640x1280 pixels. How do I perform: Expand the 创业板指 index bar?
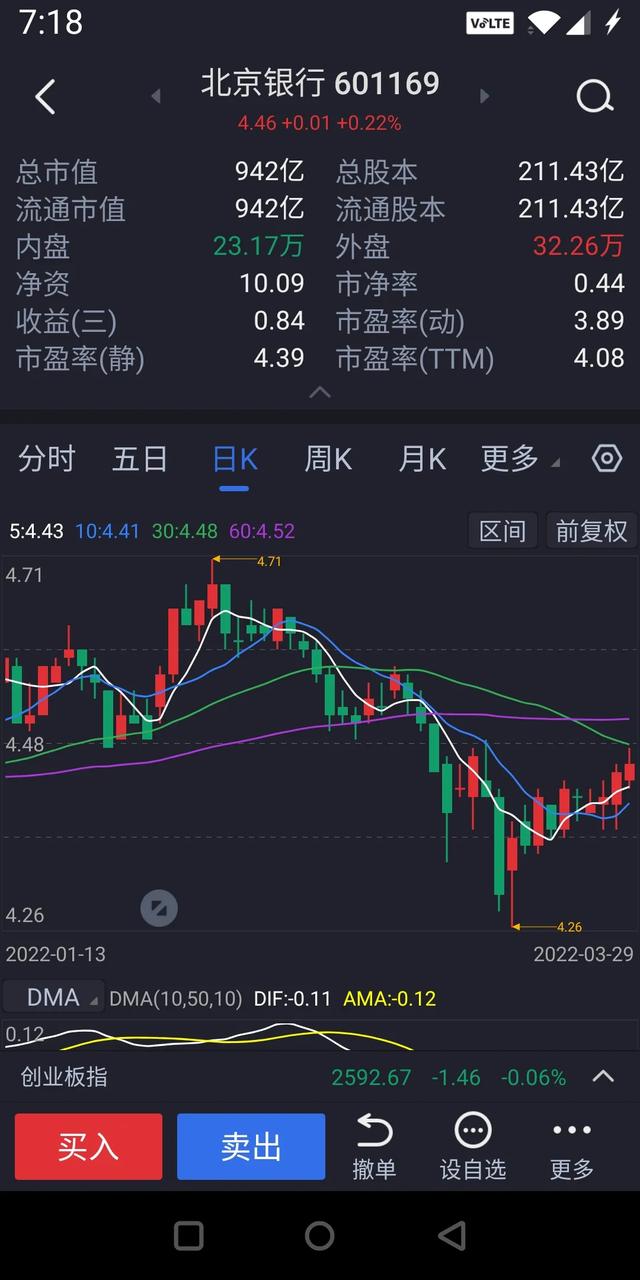(x=603, y=1077)
